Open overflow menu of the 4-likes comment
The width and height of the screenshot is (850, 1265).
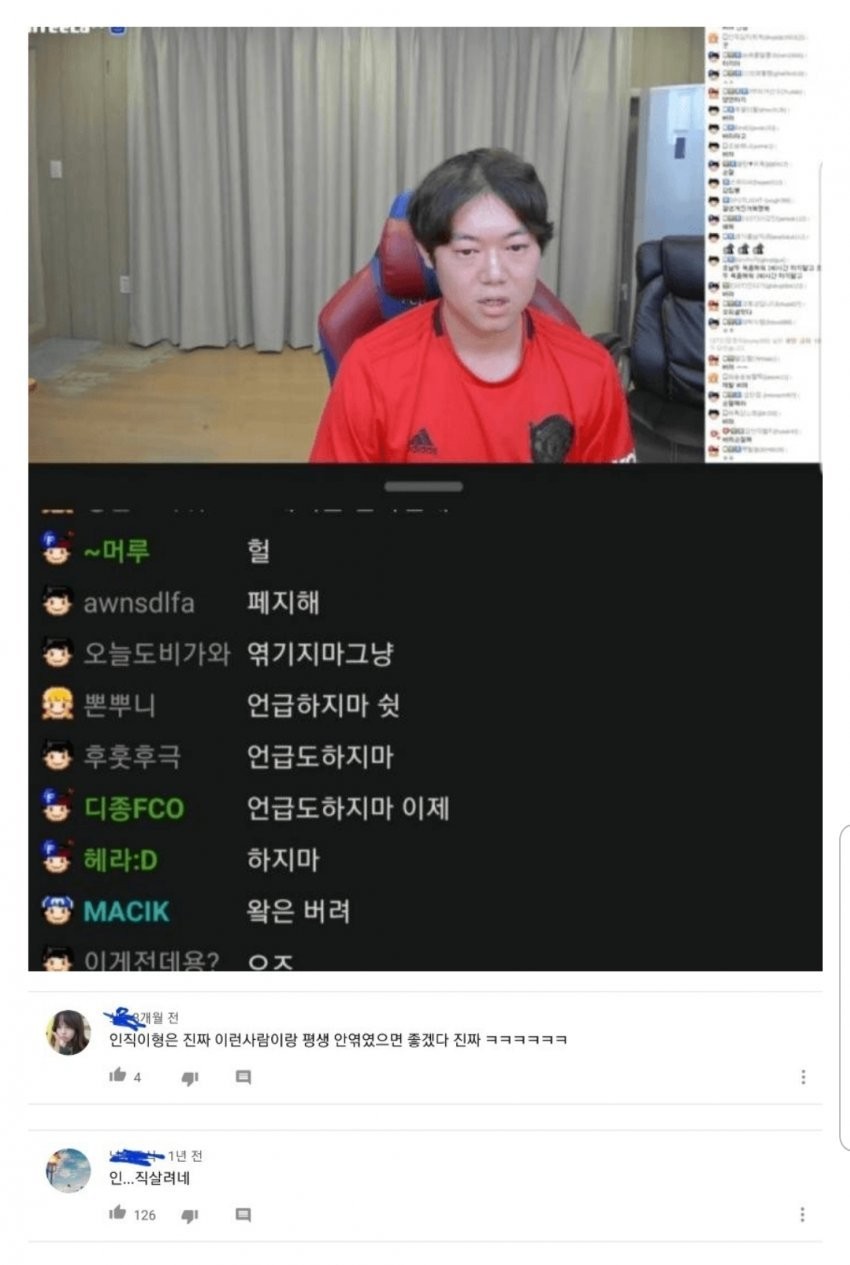802,1077
